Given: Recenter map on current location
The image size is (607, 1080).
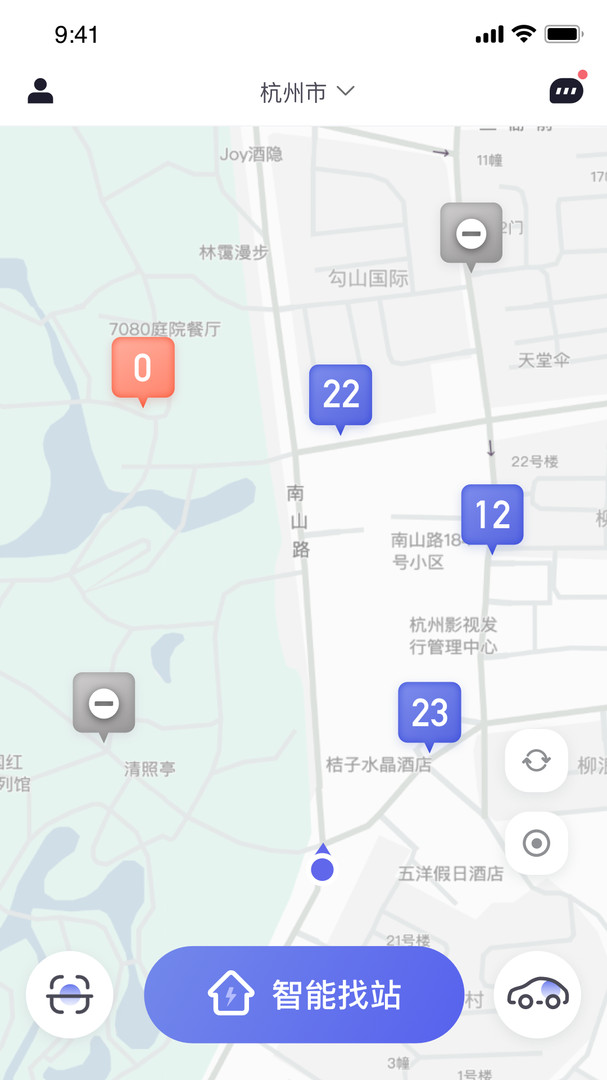Looking at the screenshot, I should tap(536, 843).
